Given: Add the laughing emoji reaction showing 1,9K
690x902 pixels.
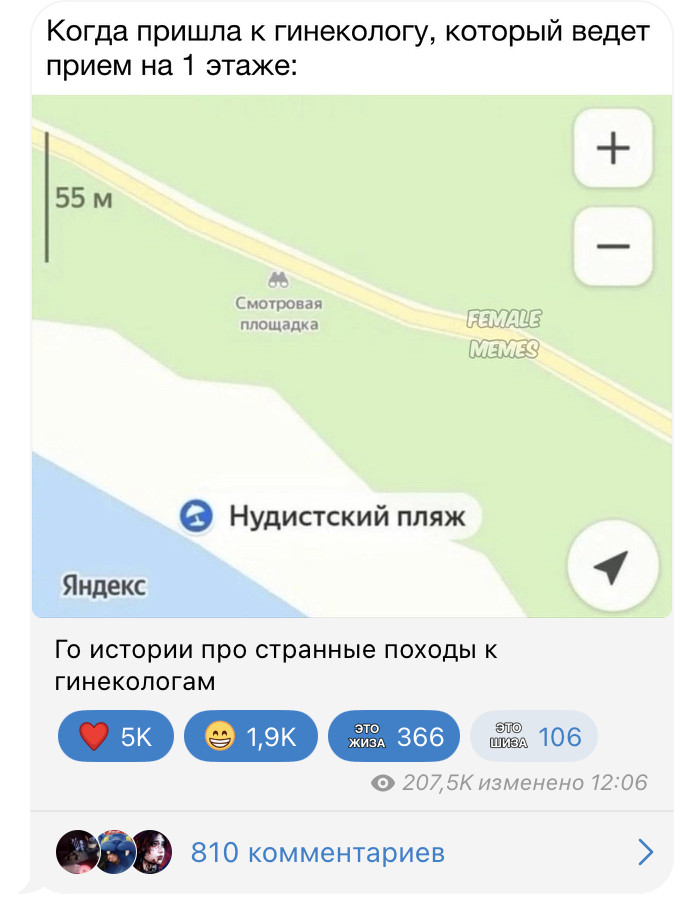Looking at the screenshot, I should [250, 737].
